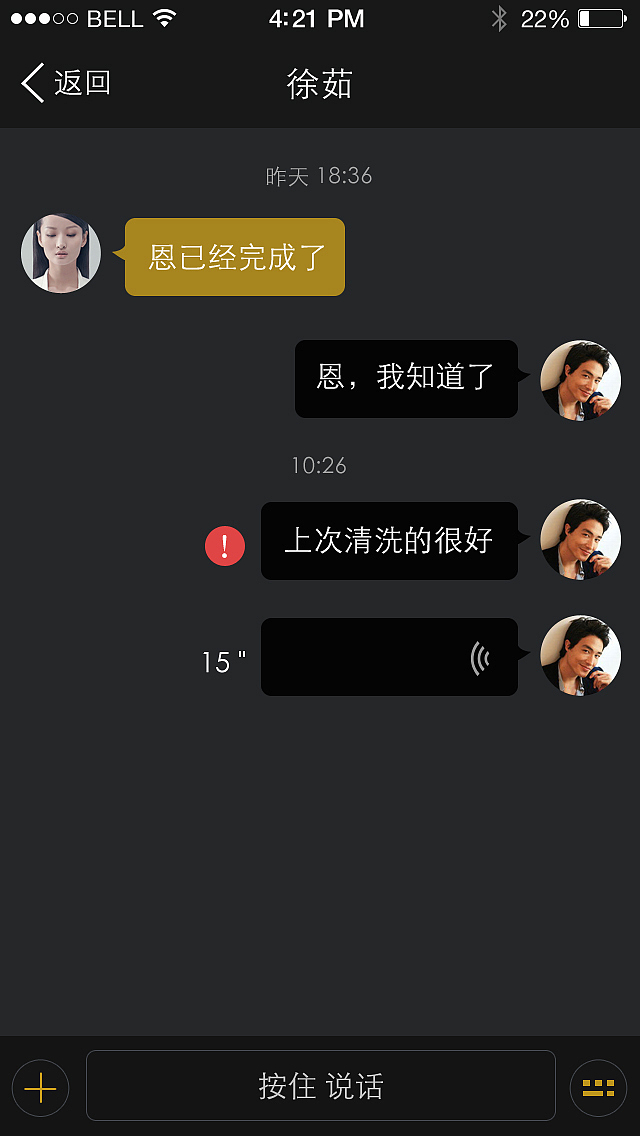Play the 15-second voice message
This screenshot has height=1136, width=640.
[x=389, y=657]
